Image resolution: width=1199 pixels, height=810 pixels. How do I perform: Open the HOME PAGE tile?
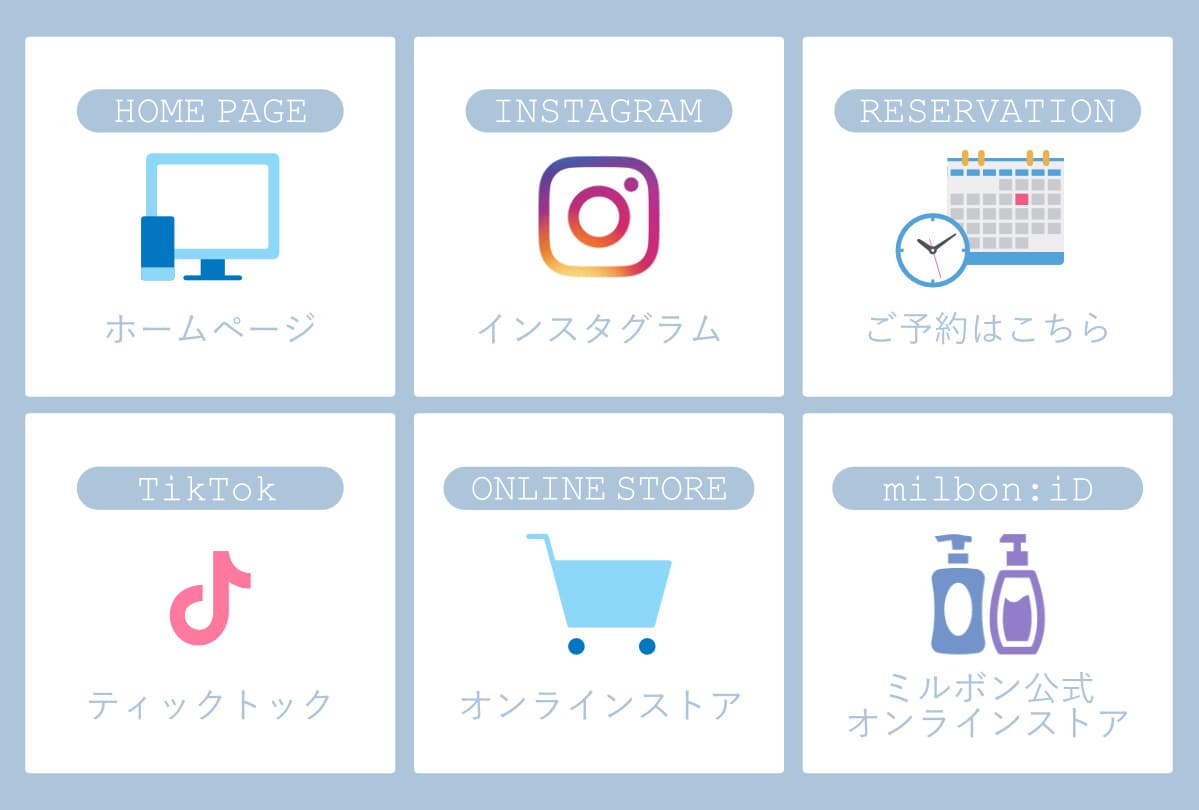pyautogui.click(x=210, y=217)
